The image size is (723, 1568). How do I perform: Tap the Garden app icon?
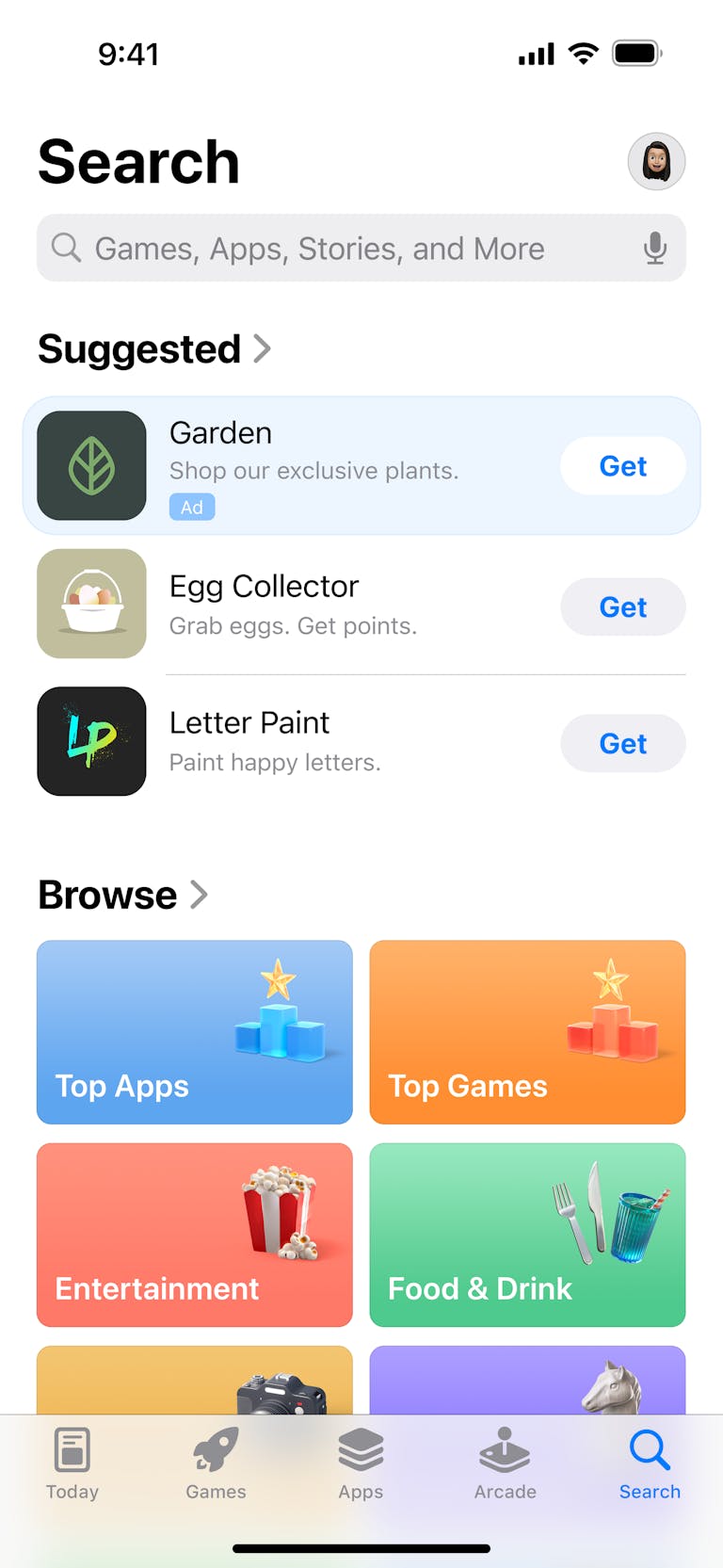91,465
